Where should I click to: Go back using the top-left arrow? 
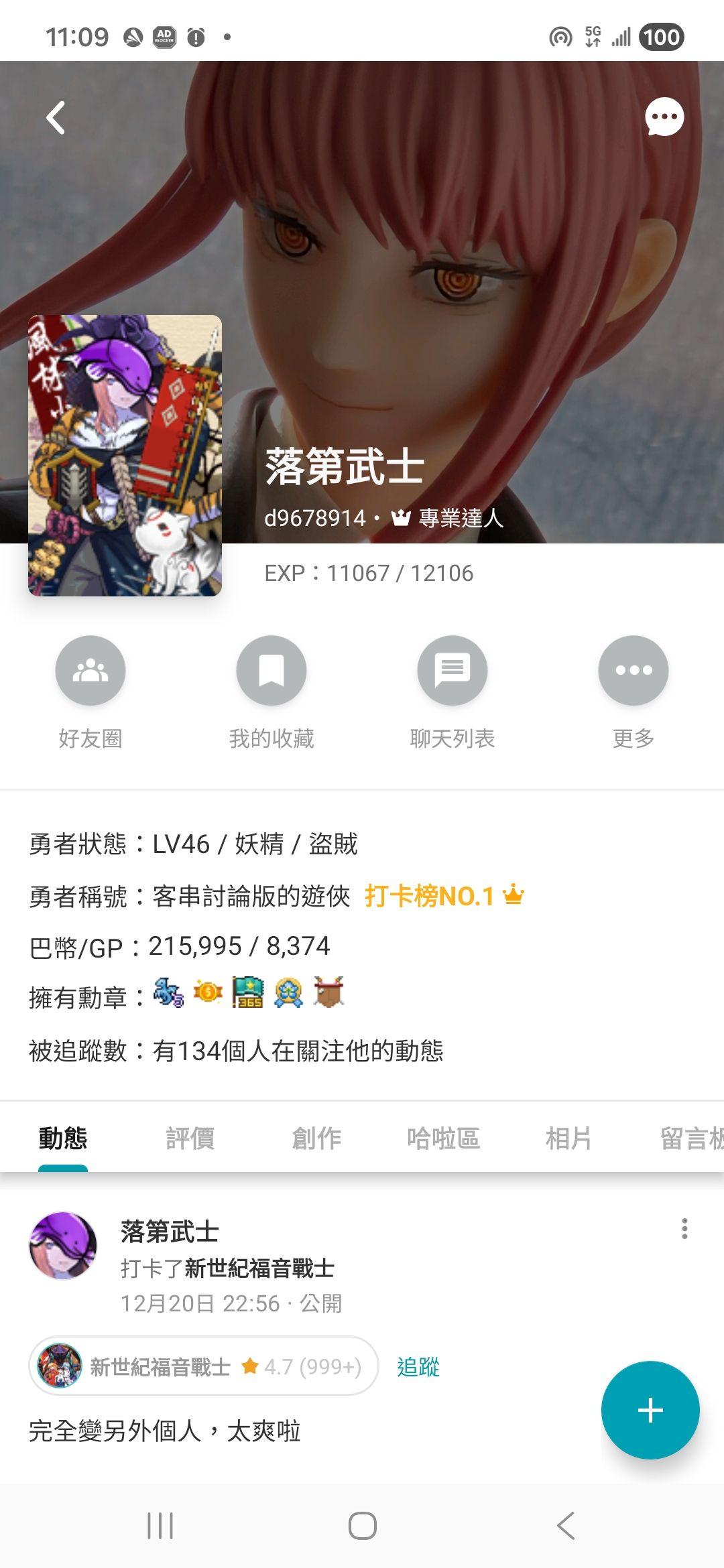click(56, 119)
